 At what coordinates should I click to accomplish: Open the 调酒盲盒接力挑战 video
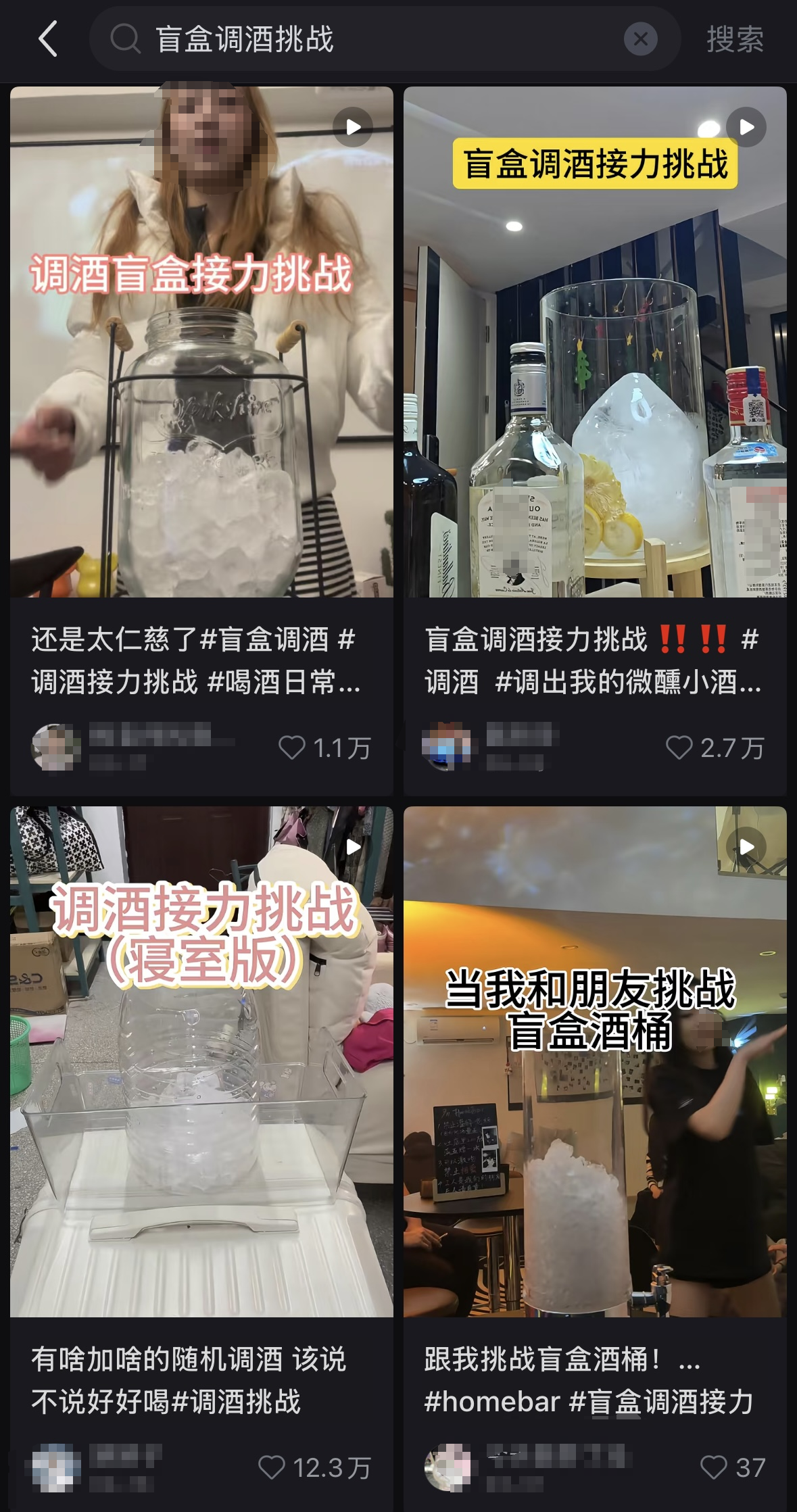201,342
